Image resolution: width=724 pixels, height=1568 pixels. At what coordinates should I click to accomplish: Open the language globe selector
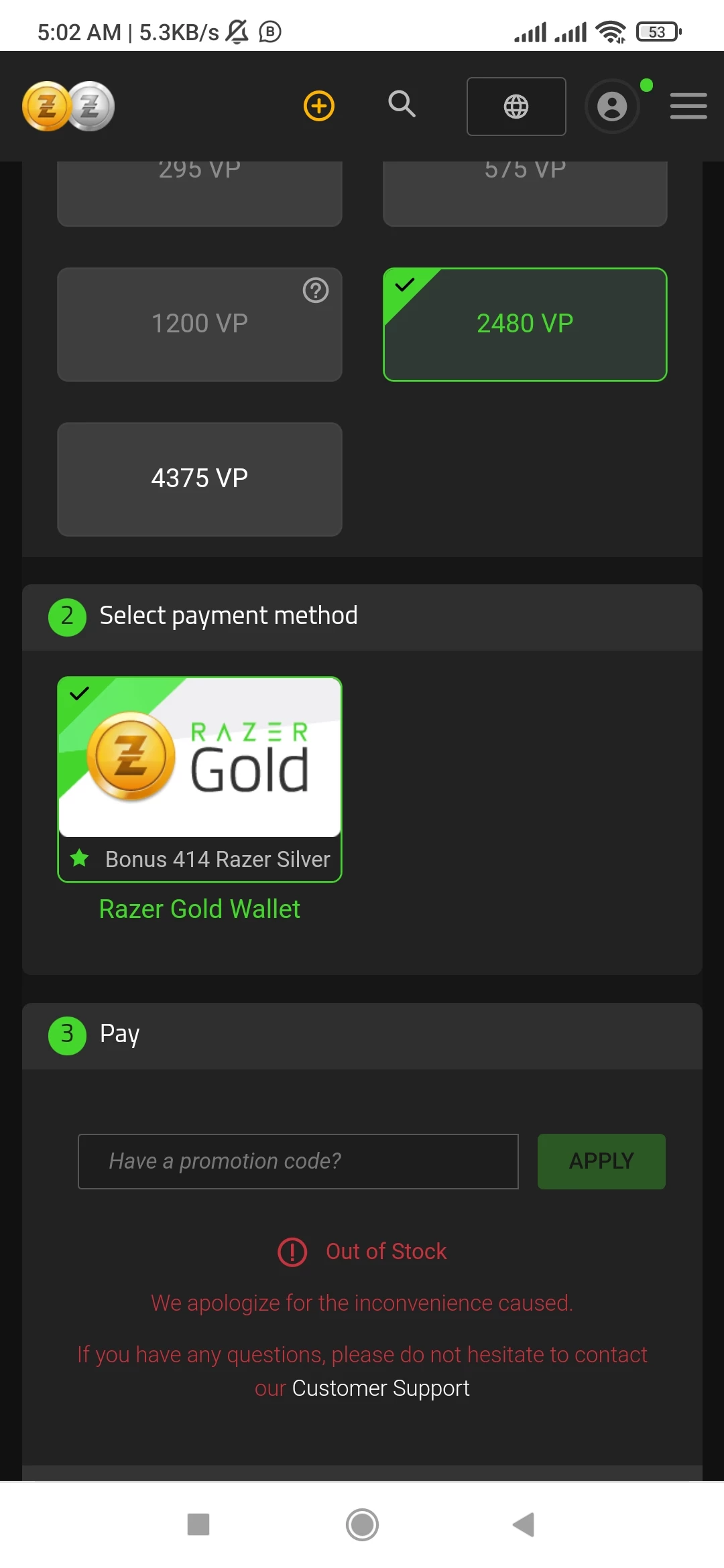[516, 107]
